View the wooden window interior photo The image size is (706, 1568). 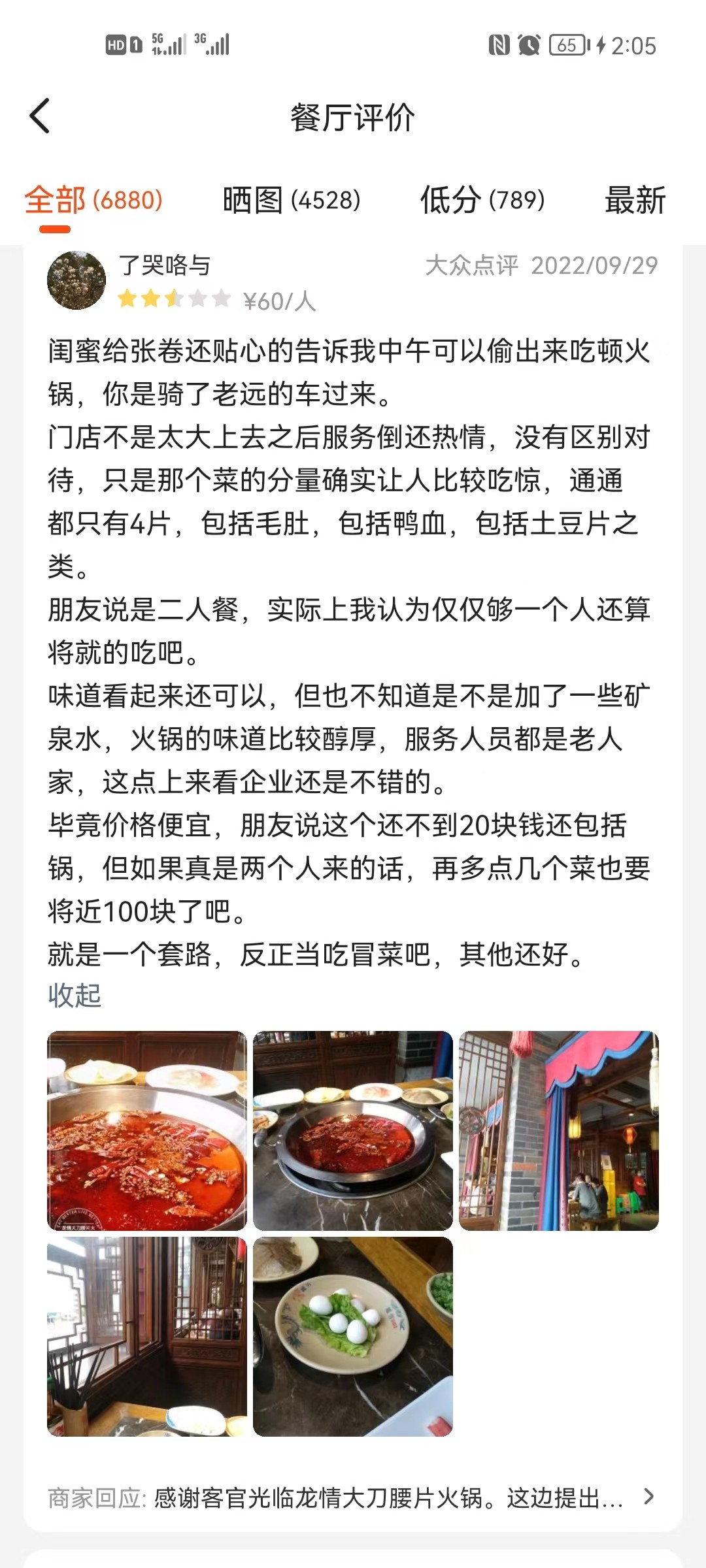(147, 1337)
